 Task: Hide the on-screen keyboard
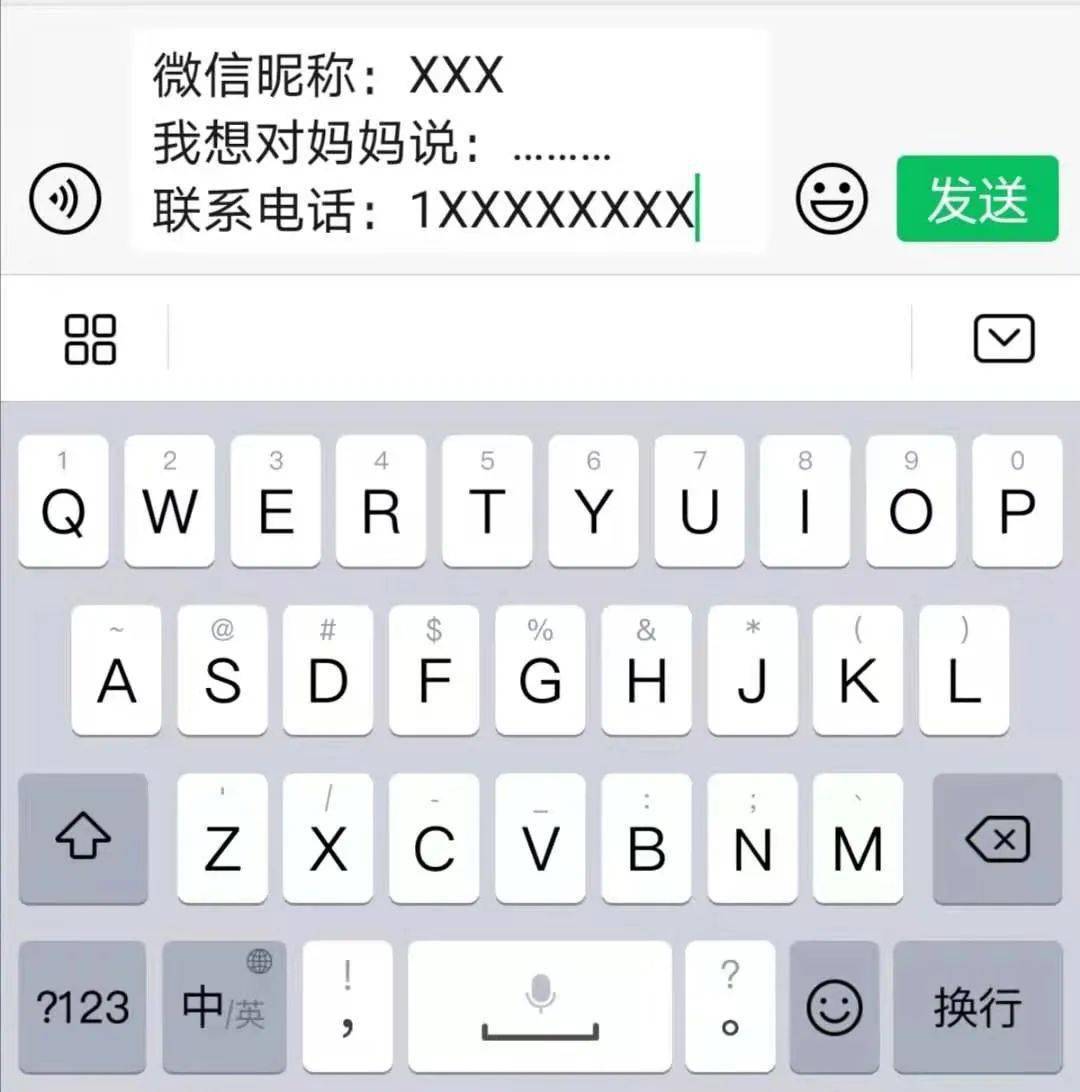tap(1003, 339)
